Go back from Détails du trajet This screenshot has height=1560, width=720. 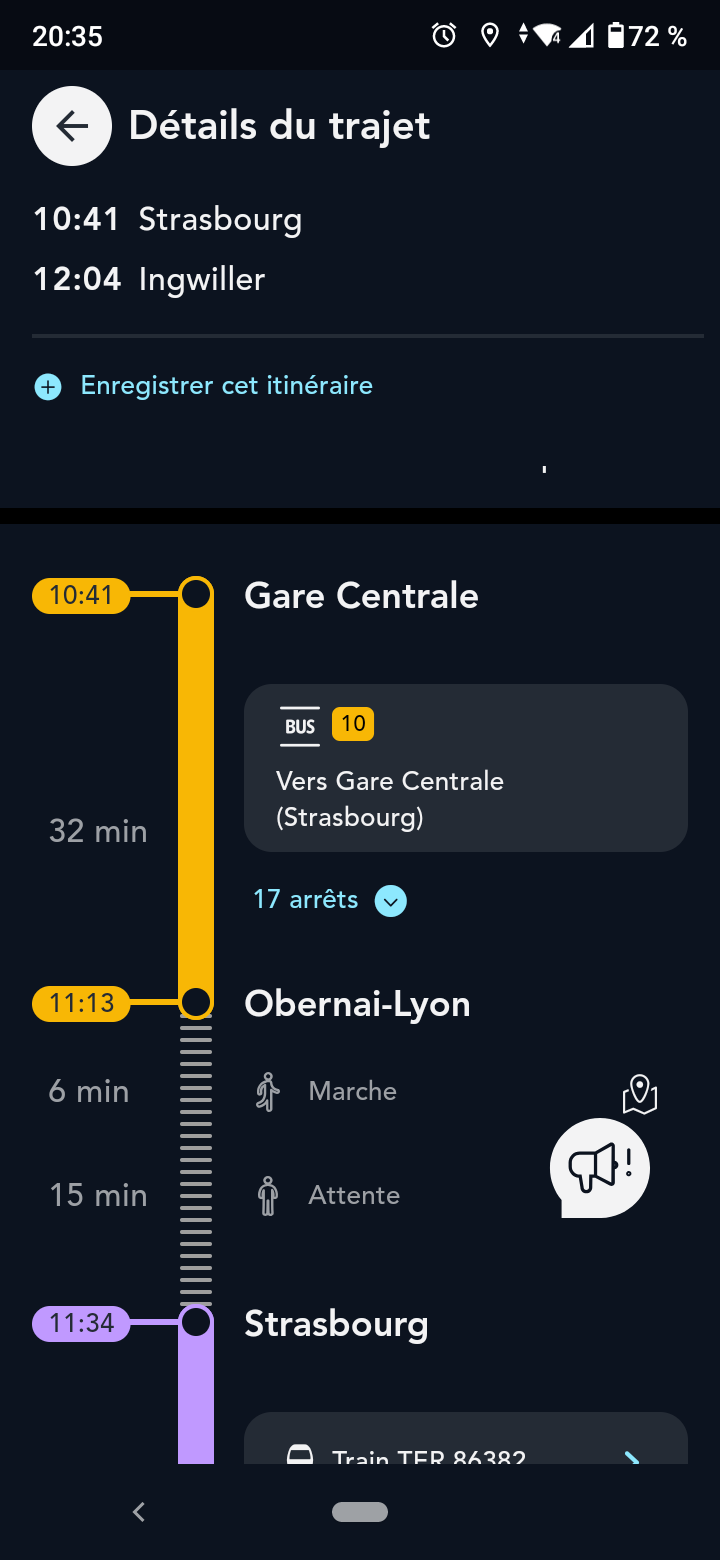click(71, 126)
